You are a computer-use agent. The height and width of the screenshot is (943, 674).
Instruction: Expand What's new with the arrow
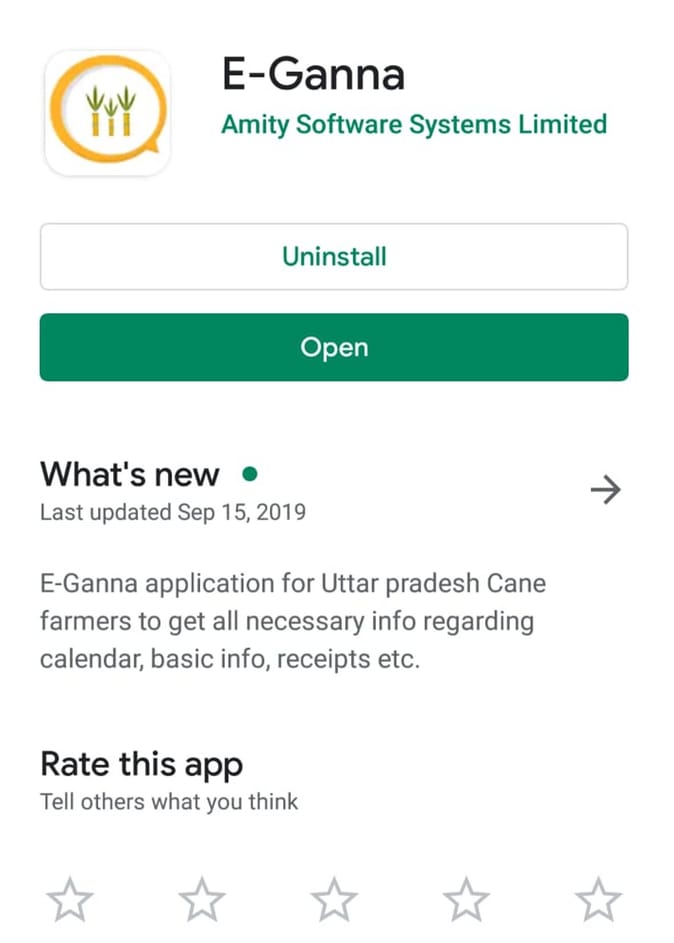click(605, 490)
